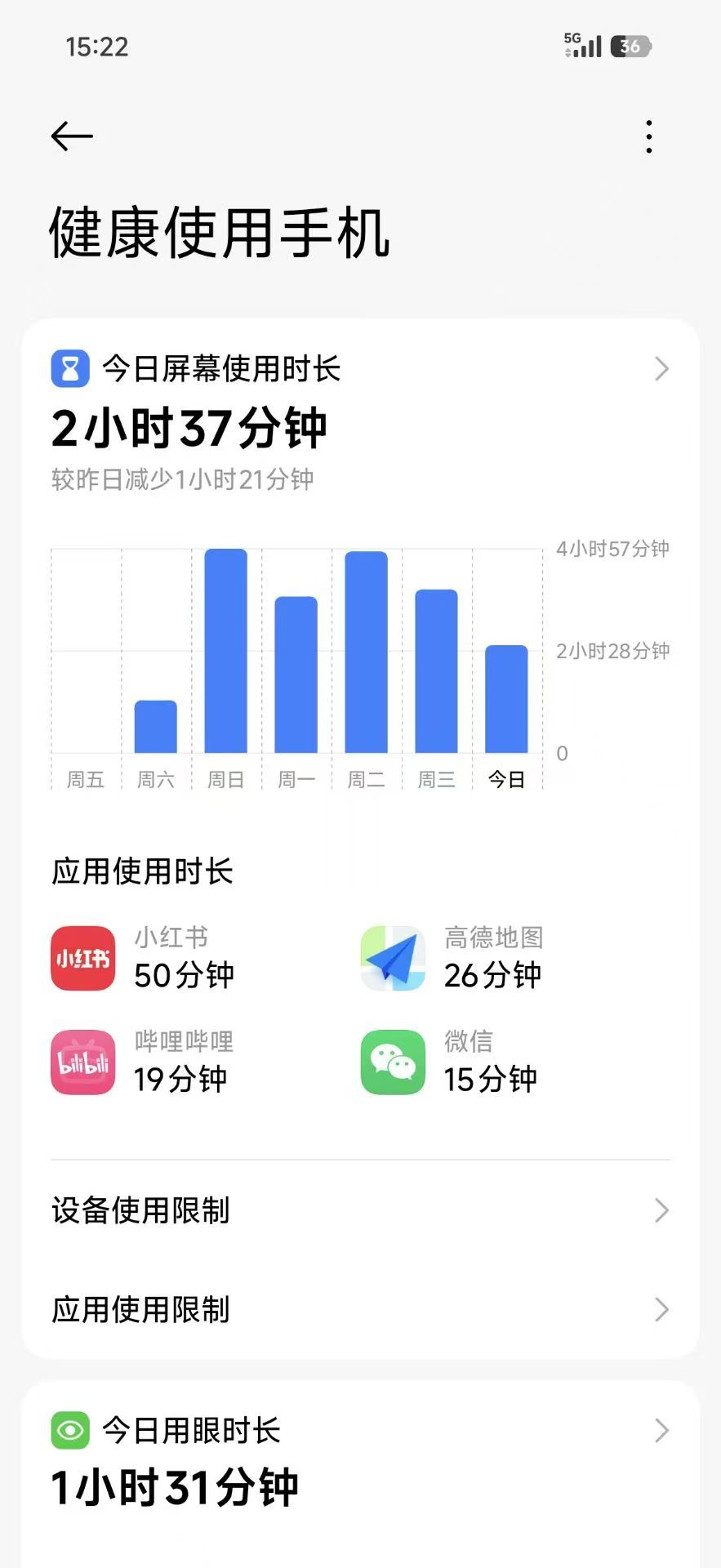Select the 周日 bar in the chart

coord(225,651)
